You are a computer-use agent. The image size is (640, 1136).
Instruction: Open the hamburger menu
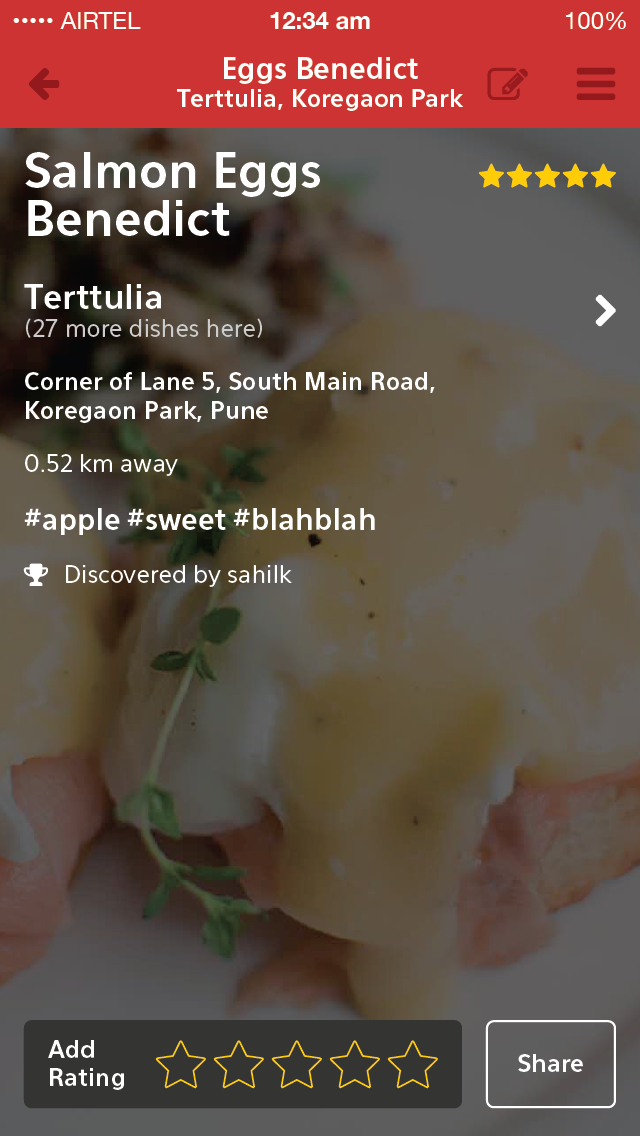(596, 85)
